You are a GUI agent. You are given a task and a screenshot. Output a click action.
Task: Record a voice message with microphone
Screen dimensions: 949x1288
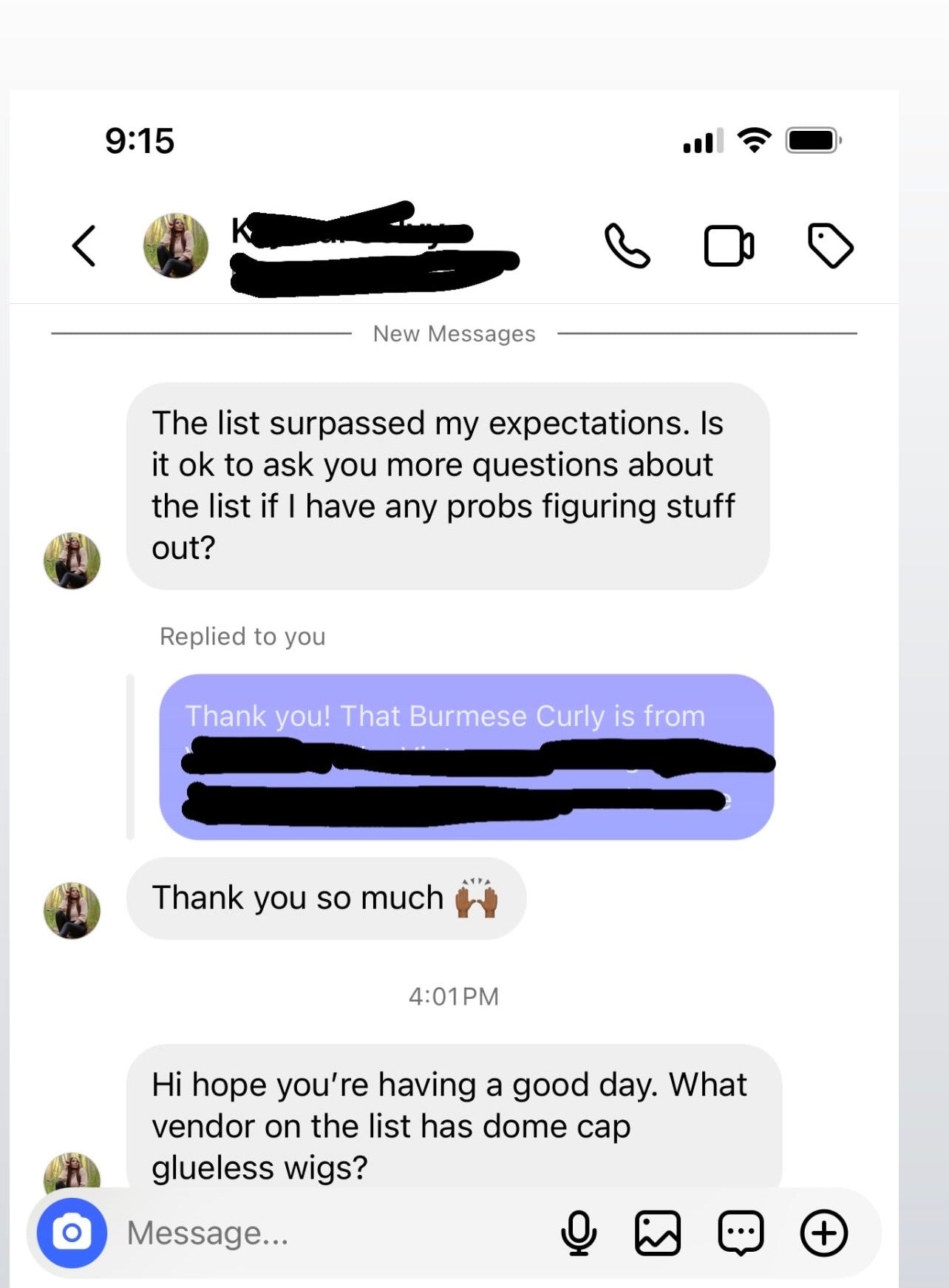579,1233
